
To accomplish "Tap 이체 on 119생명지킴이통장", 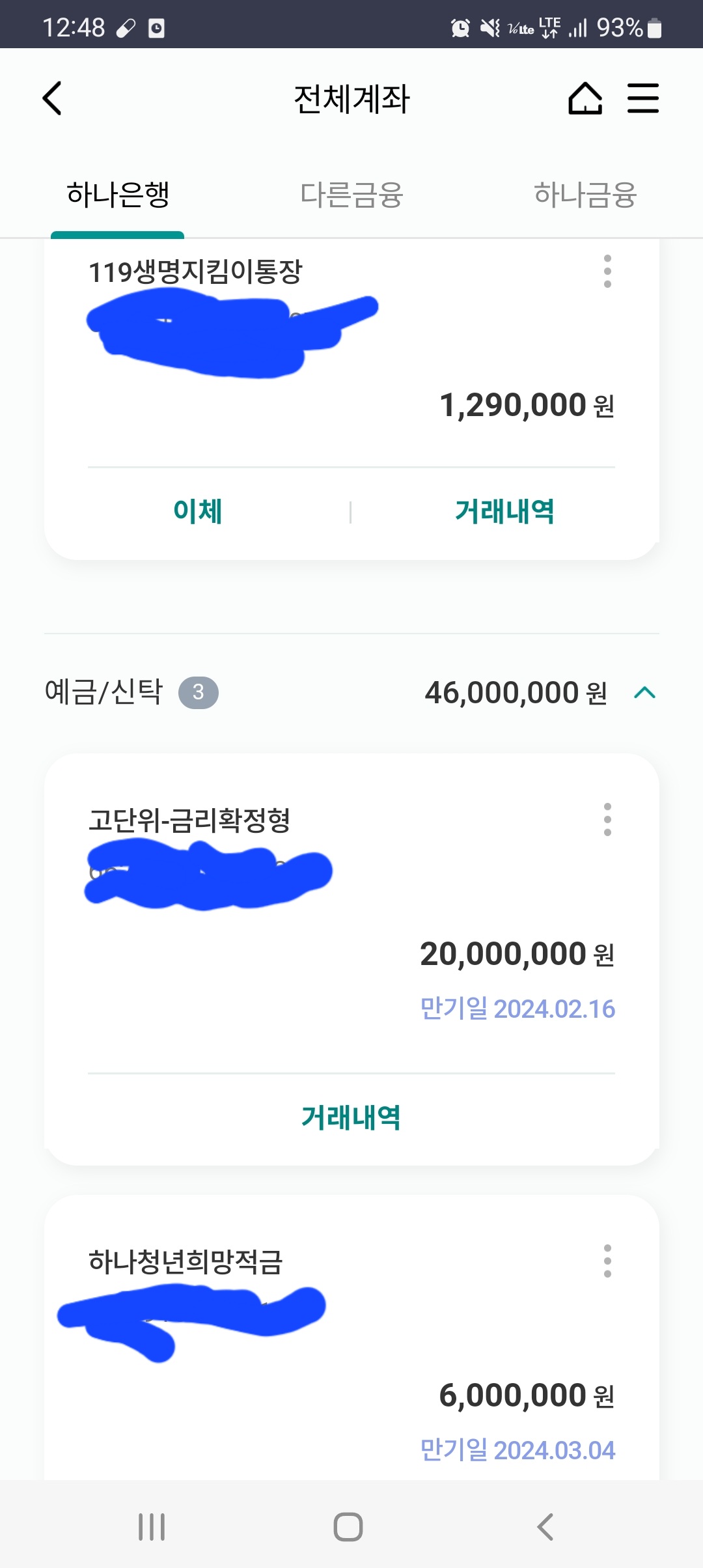I will click(x=198, y=511).
